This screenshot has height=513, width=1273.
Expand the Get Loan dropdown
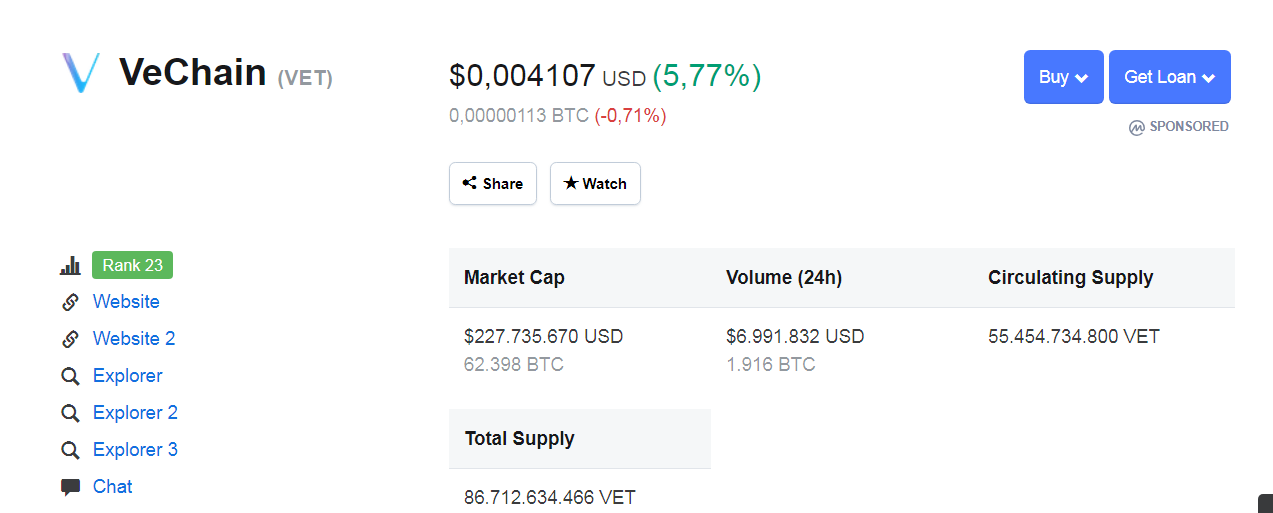(1169, 77)
